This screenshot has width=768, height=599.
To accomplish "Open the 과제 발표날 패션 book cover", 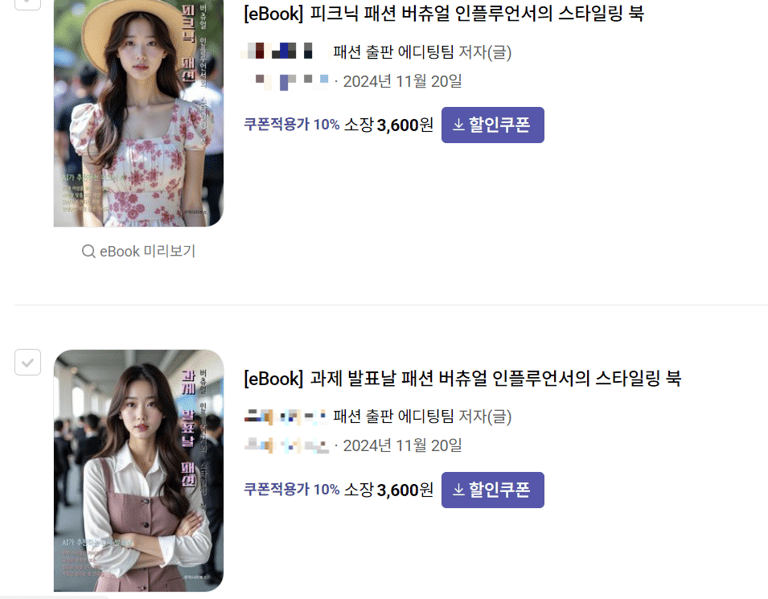I will pyautogui.click(x=138, y=470).
